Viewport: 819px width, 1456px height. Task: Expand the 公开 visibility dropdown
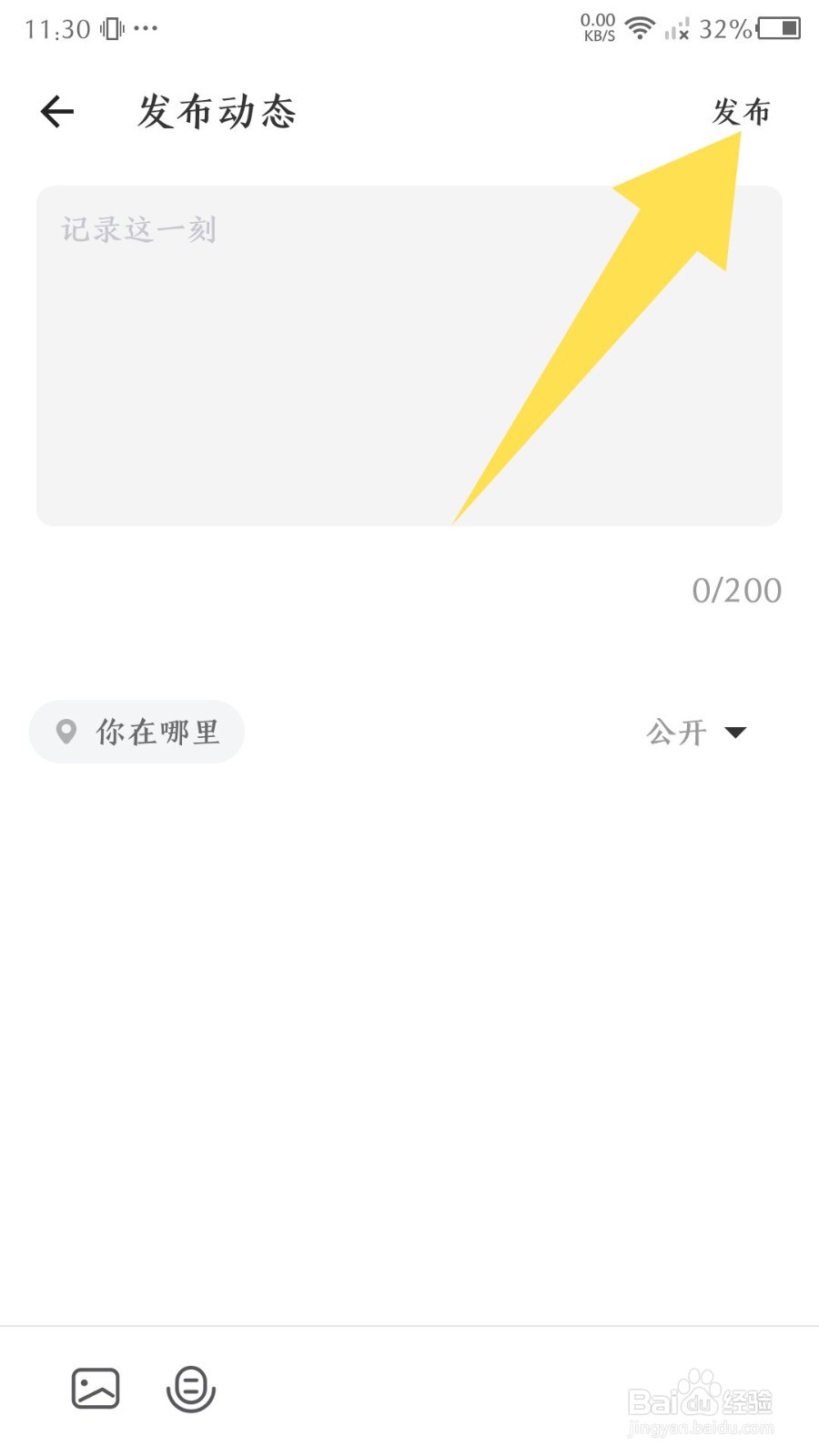point(696,732)
